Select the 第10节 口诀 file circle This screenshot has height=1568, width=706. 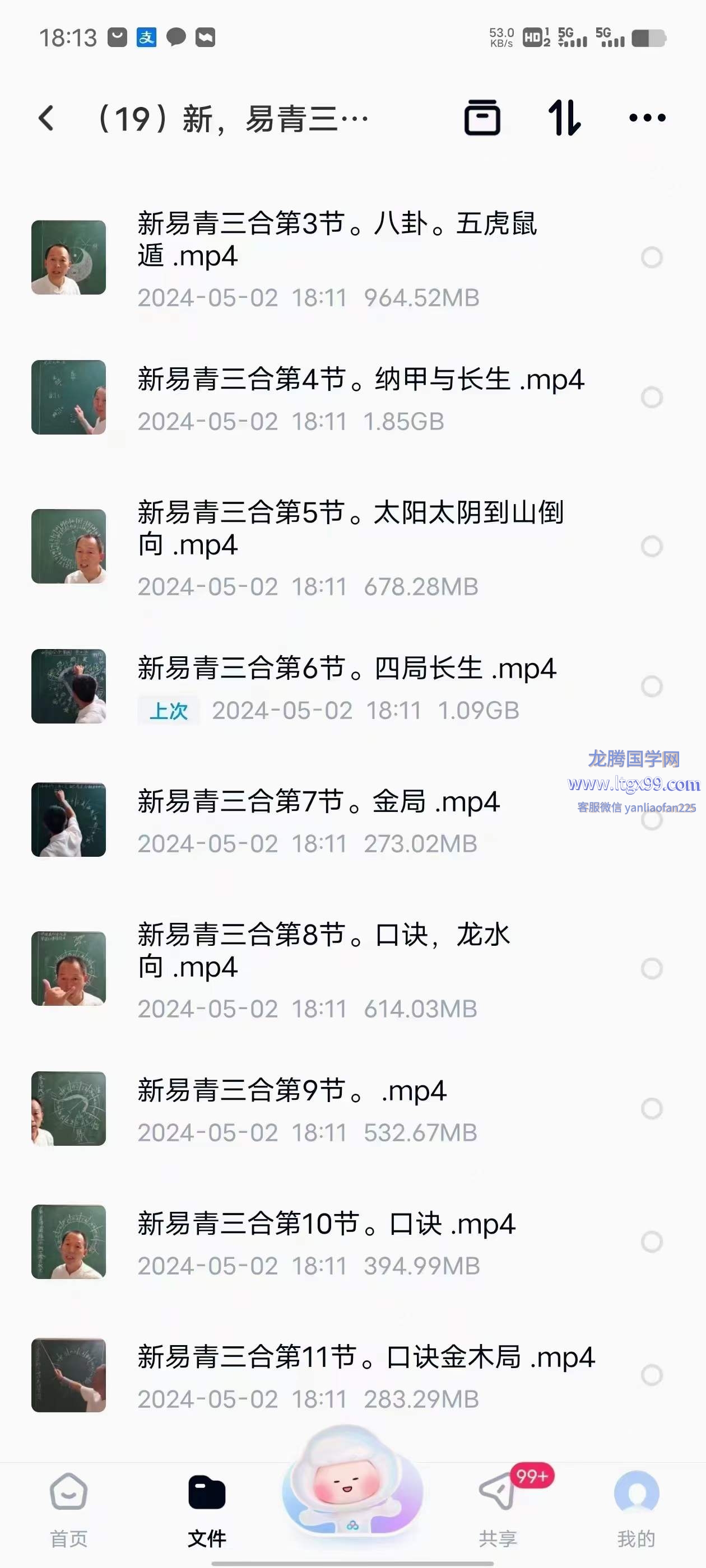[651, 1242]
